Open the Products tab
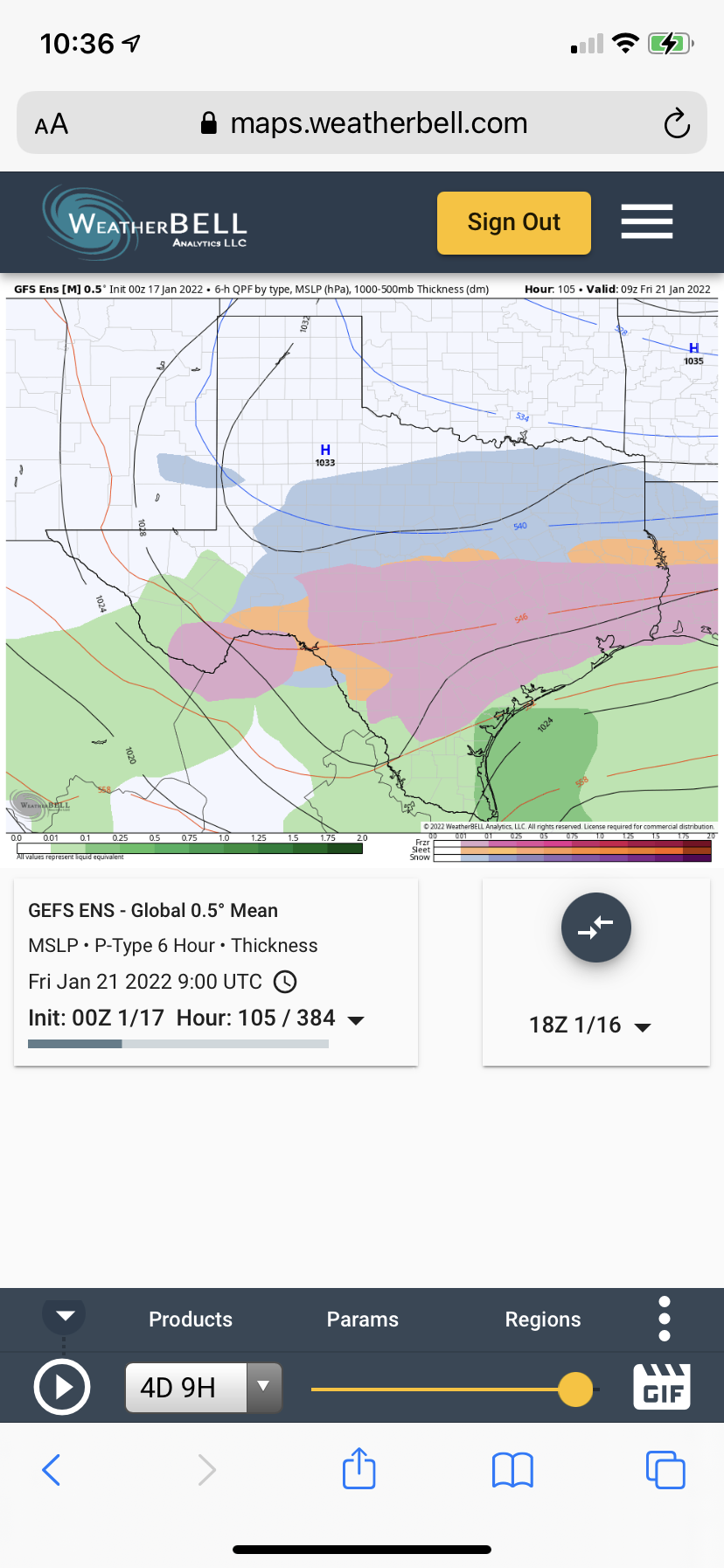Viewport: 724px width, 1568px height. 191,1319
